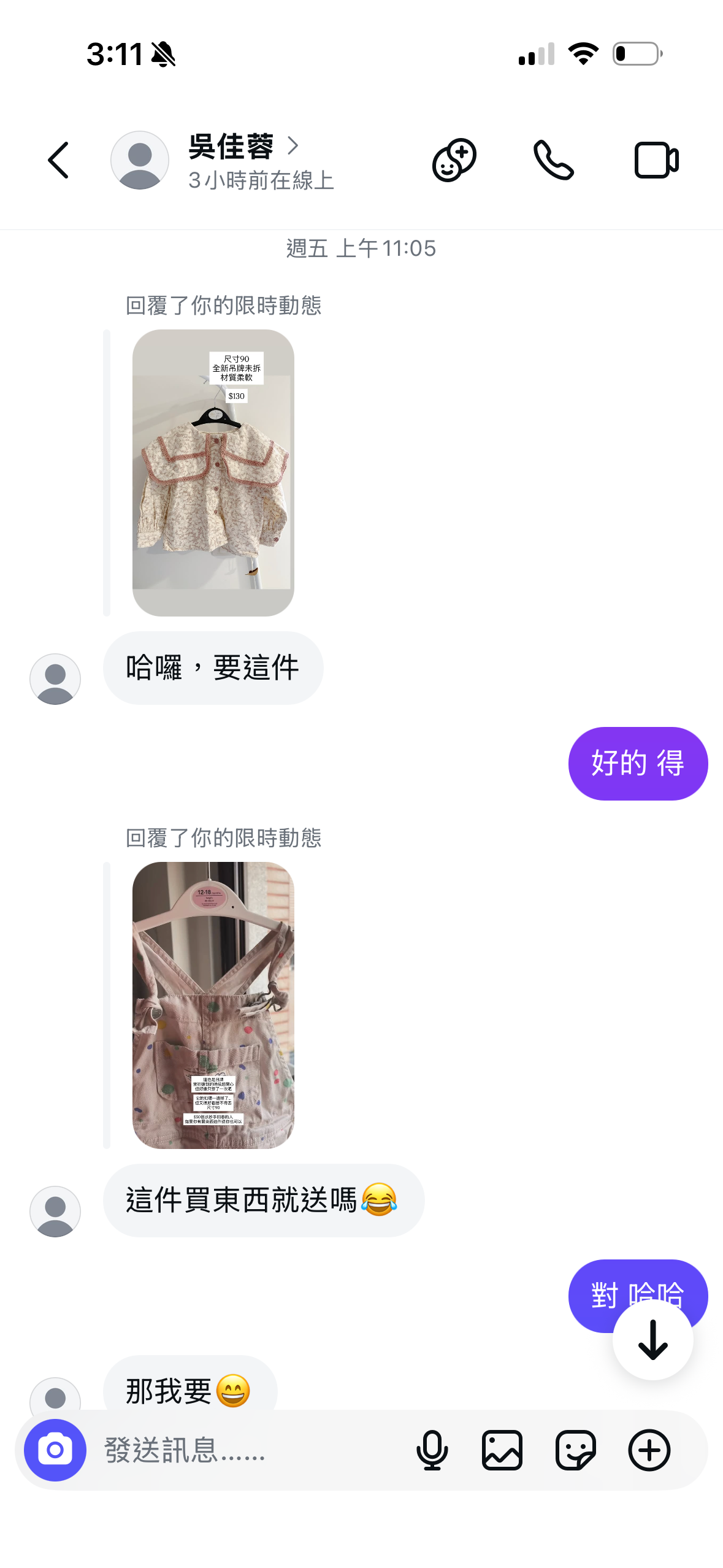Go back to the message list
The height and width of the screenshot is (1568, 723).
59,161
